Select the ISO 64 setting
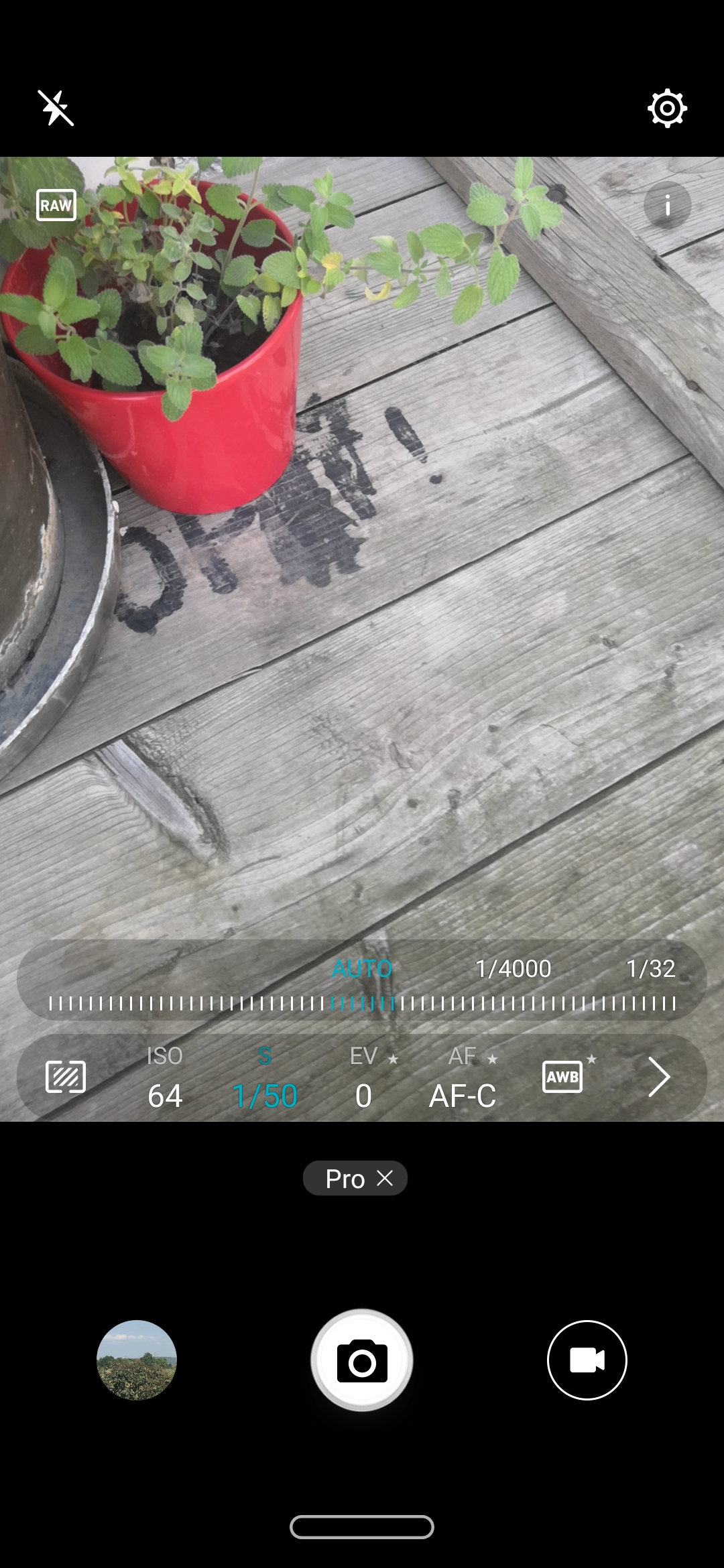 pos(165,1077)
